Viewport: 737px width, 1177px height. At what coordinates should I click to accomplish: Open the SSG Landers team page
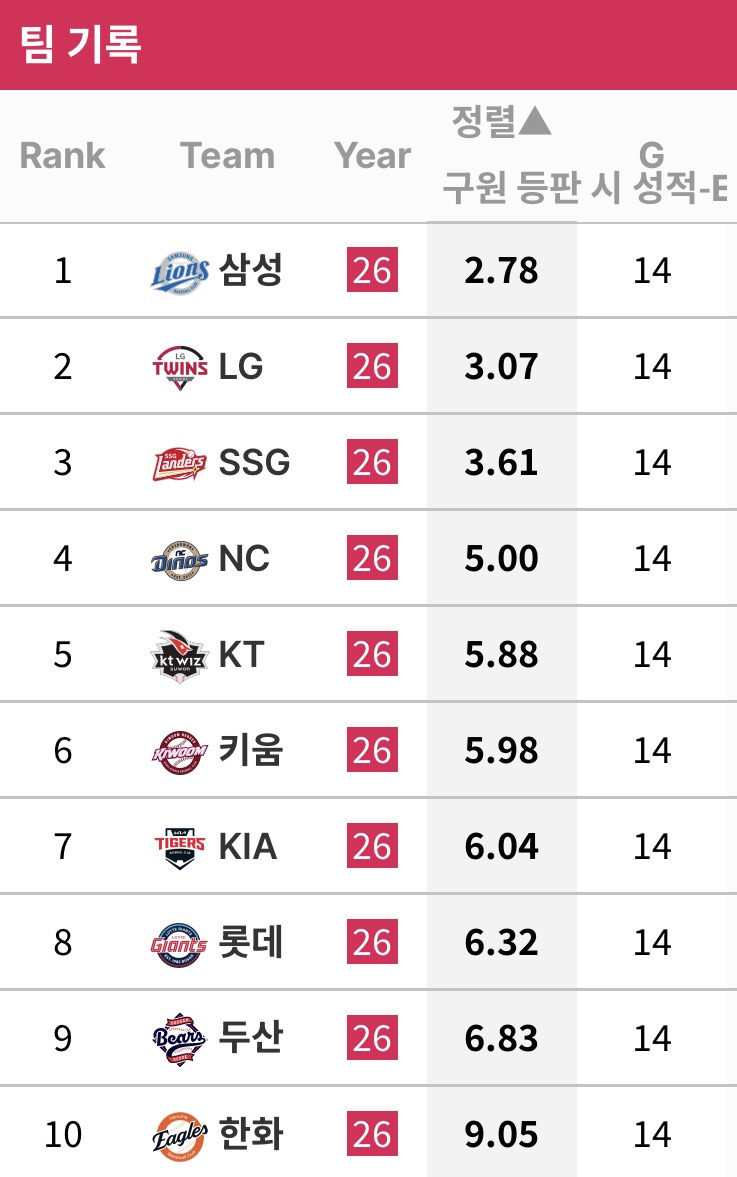[221, 462]
